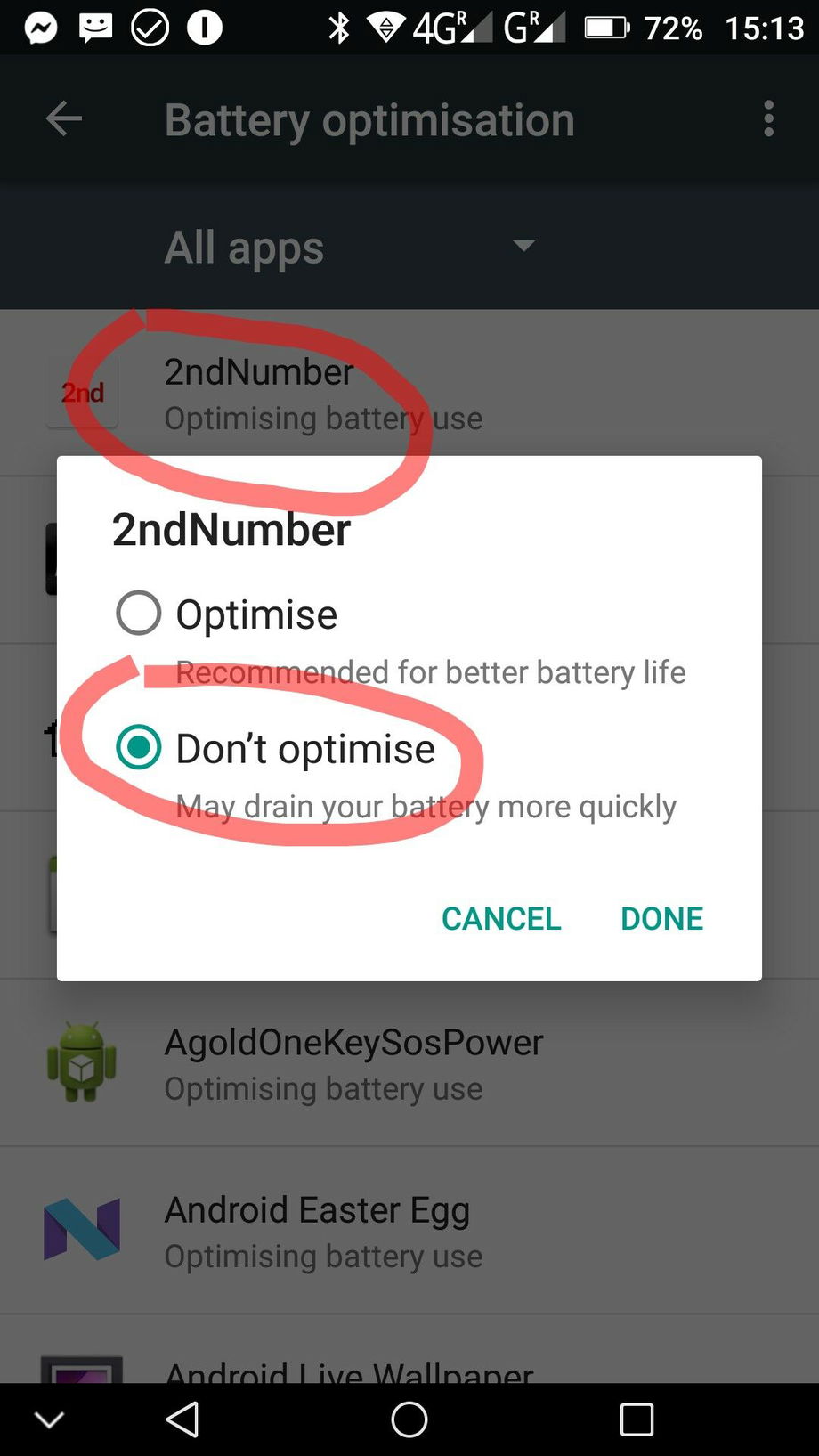Confirm with the DONE button
Viewport: 819px width, 1456px height.
tap(661, 918)
